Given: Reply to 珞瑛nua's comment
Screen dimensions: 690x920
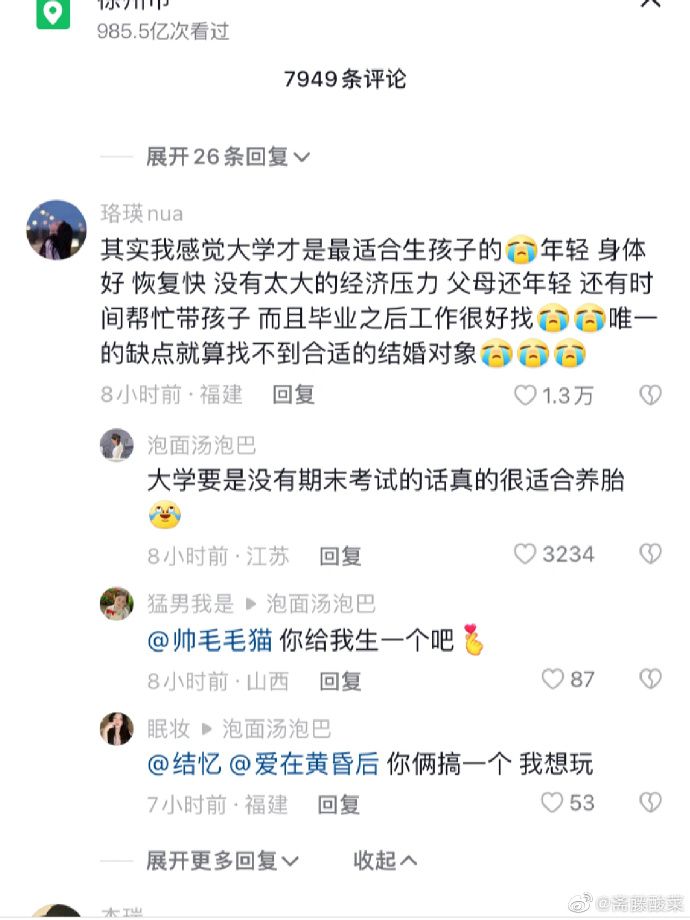Looking at the screenshot, I should (294, 395).
